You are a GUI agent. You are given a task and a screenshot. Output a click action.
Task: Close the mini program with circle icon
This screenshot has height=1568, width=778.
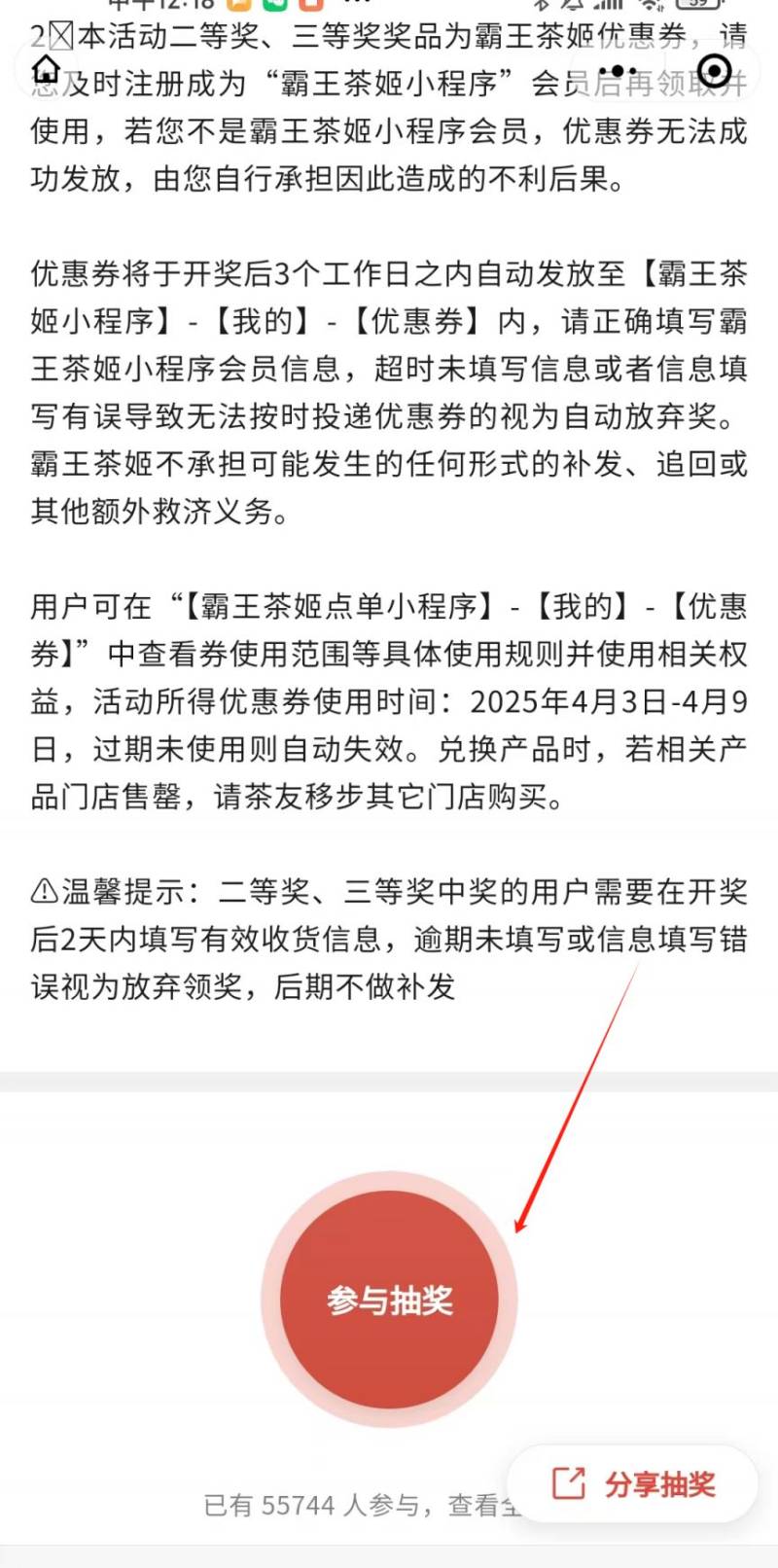click(x=715, y=71)
